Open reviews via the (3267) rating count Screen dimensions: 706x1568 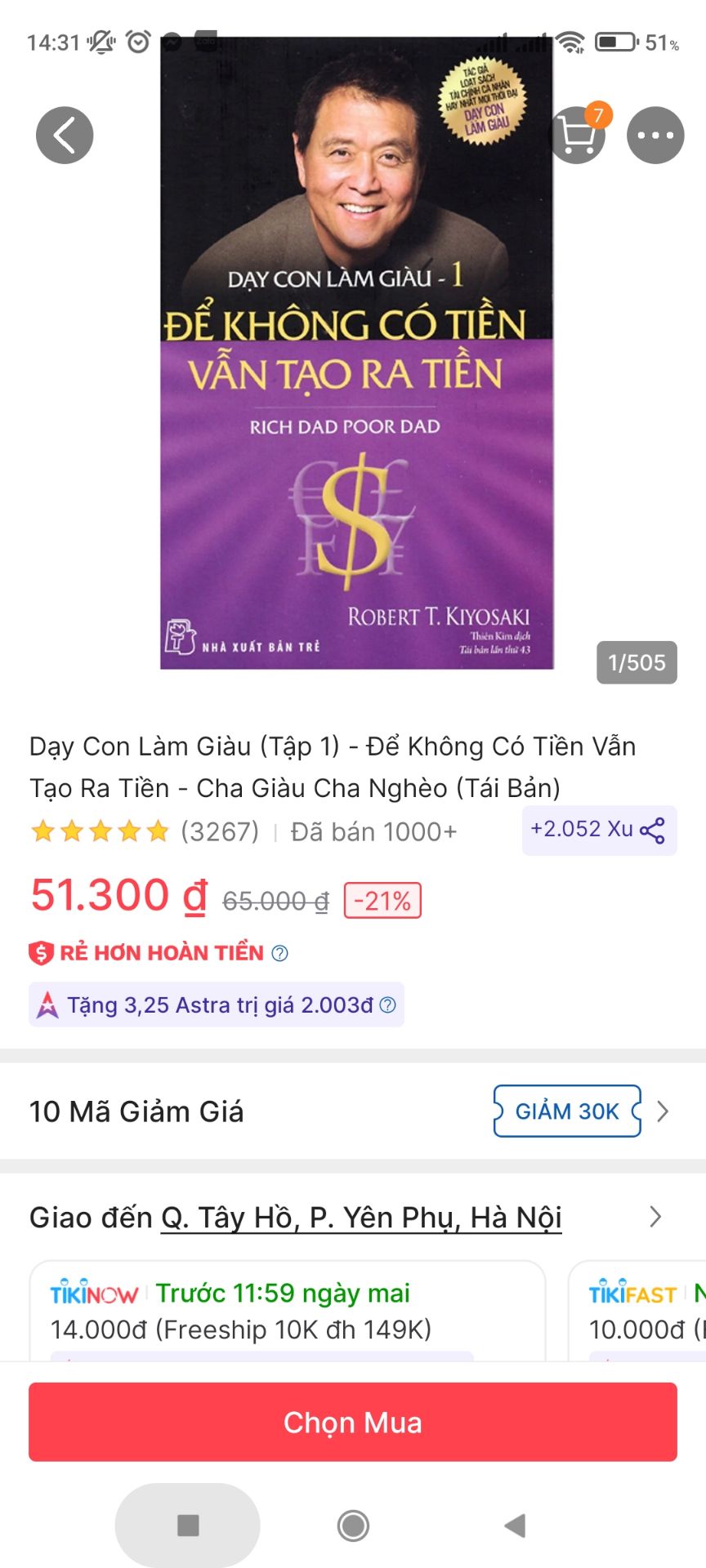tap(218, 831)
